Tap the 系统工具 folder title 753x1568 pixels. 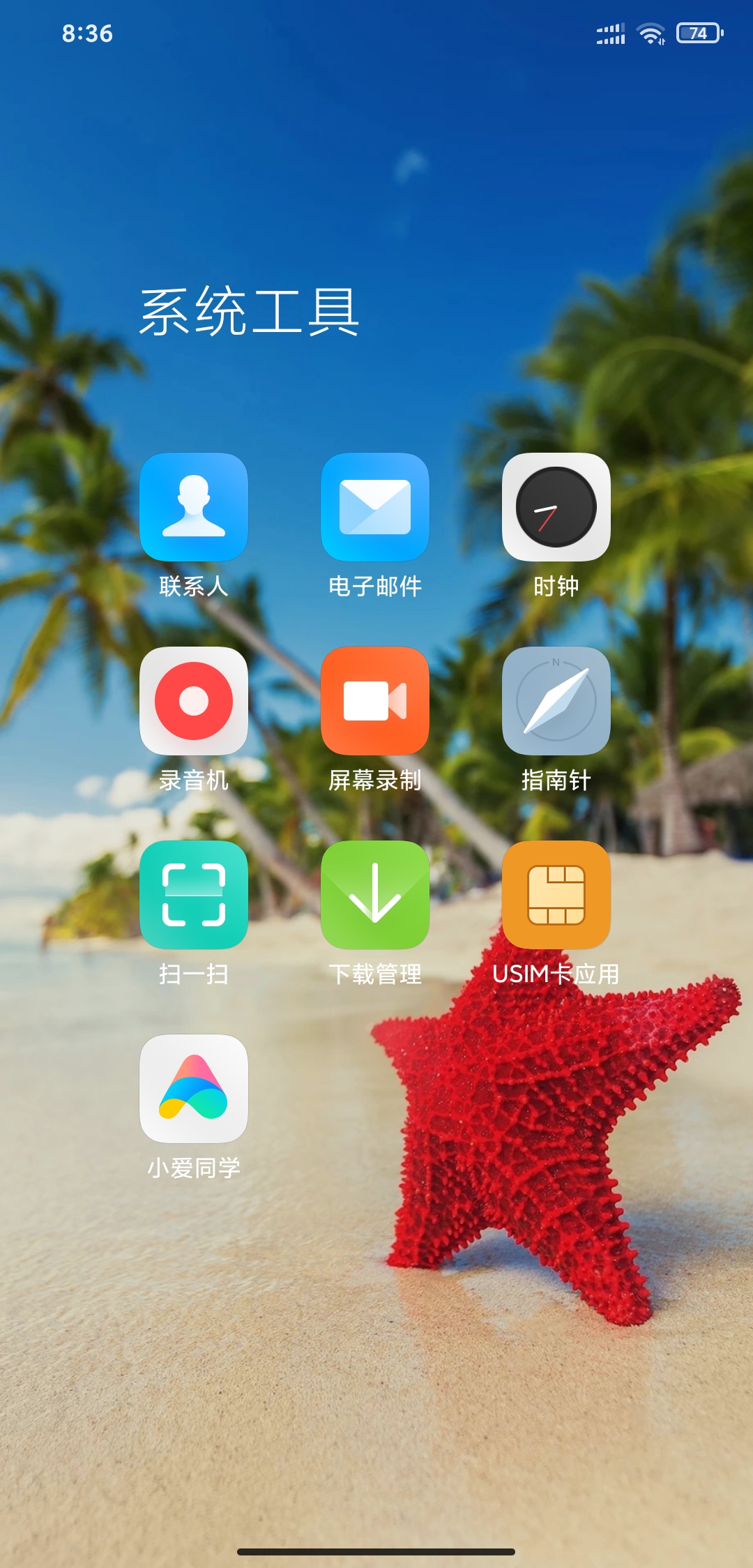[x=250, y=312]
